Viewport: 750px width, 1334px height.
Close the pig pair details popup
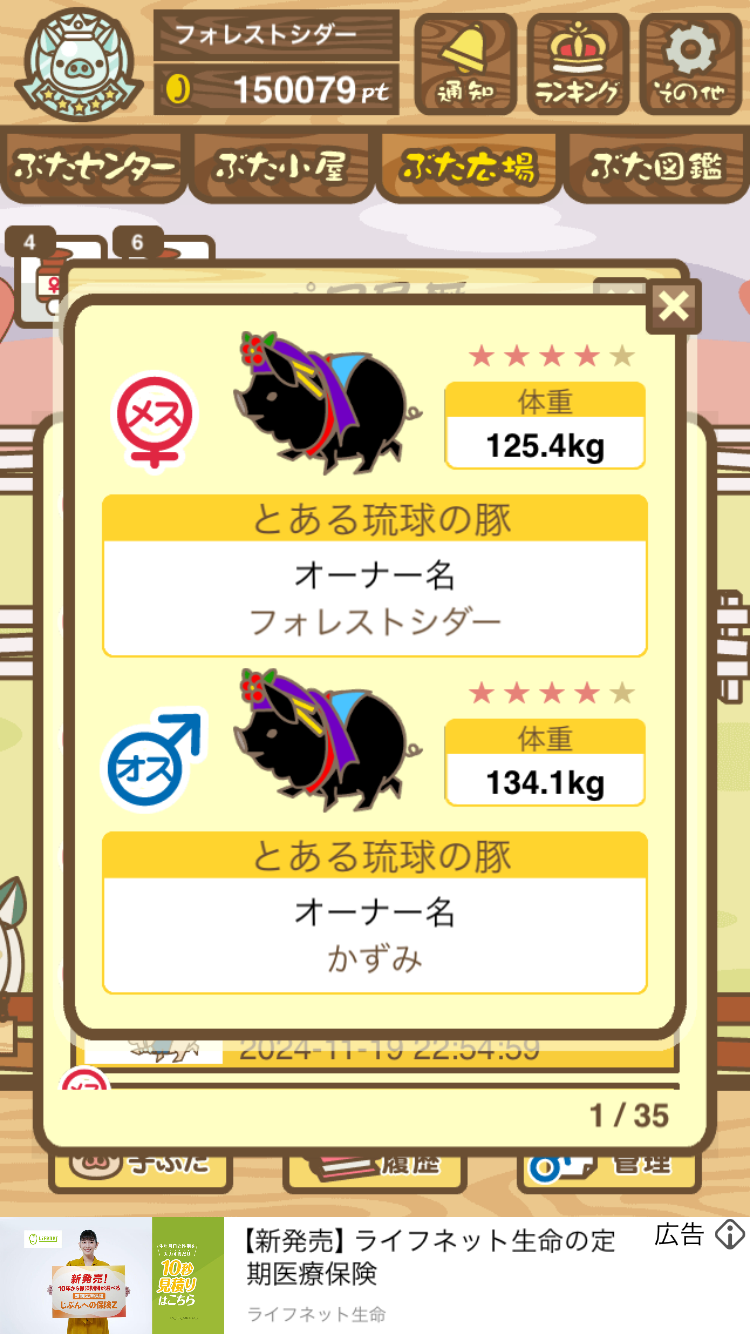click(673, 307)
